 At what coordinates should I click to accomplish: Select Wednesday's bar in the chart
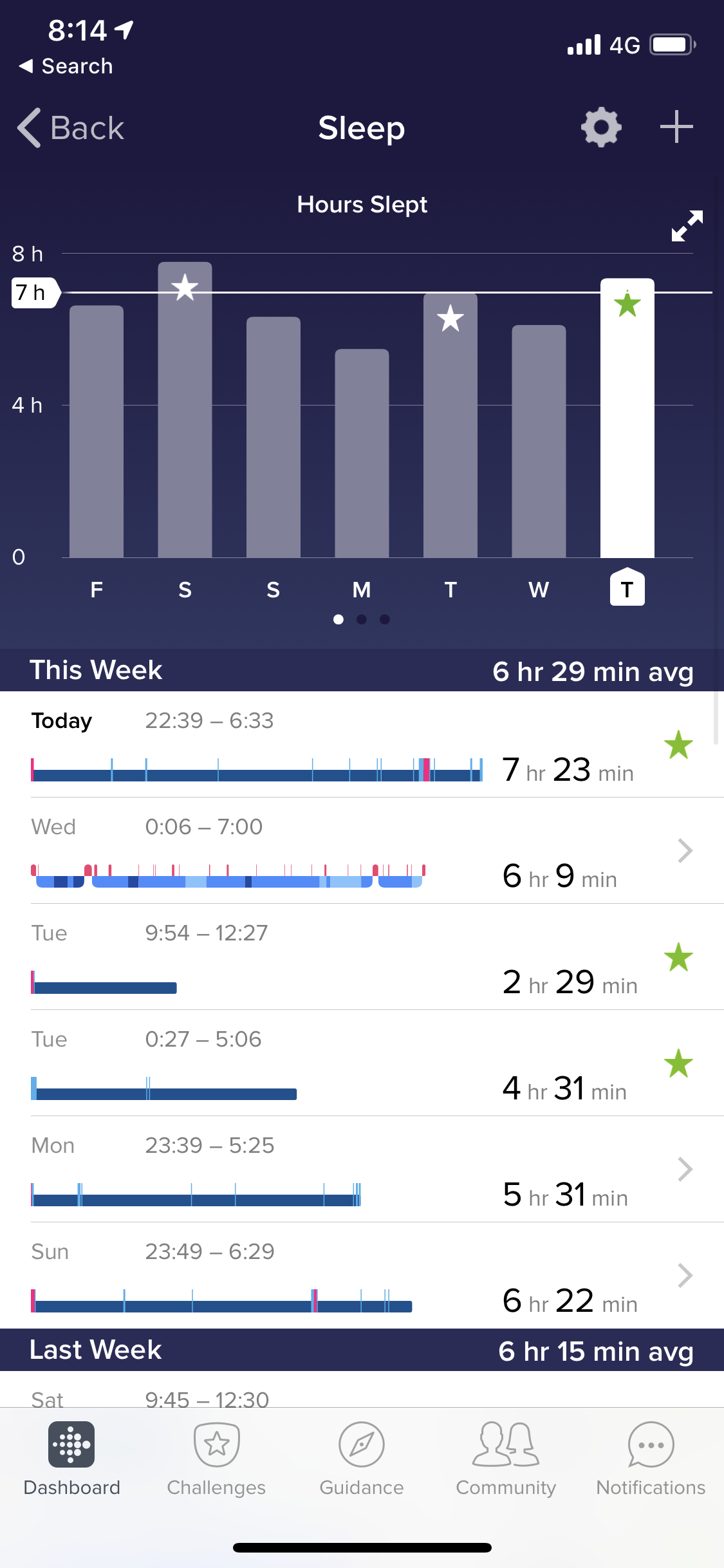coord(539,442)
